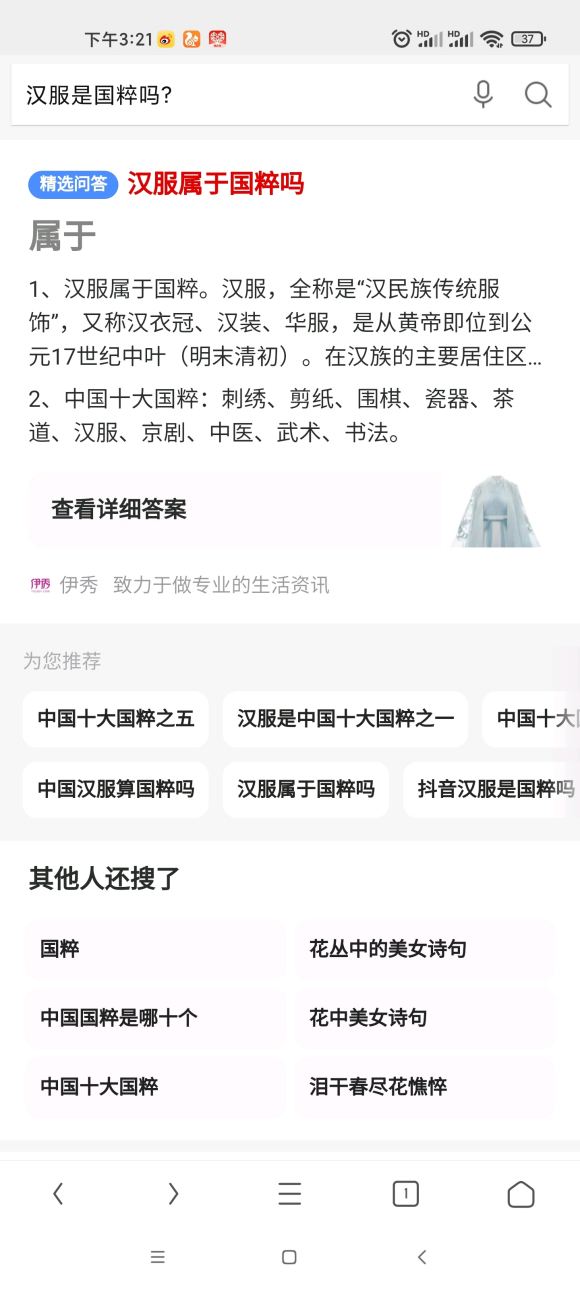Select the 中国十大国粹之五 suggestion chip
Viewport: 580px width, 1289px height.
116,719
